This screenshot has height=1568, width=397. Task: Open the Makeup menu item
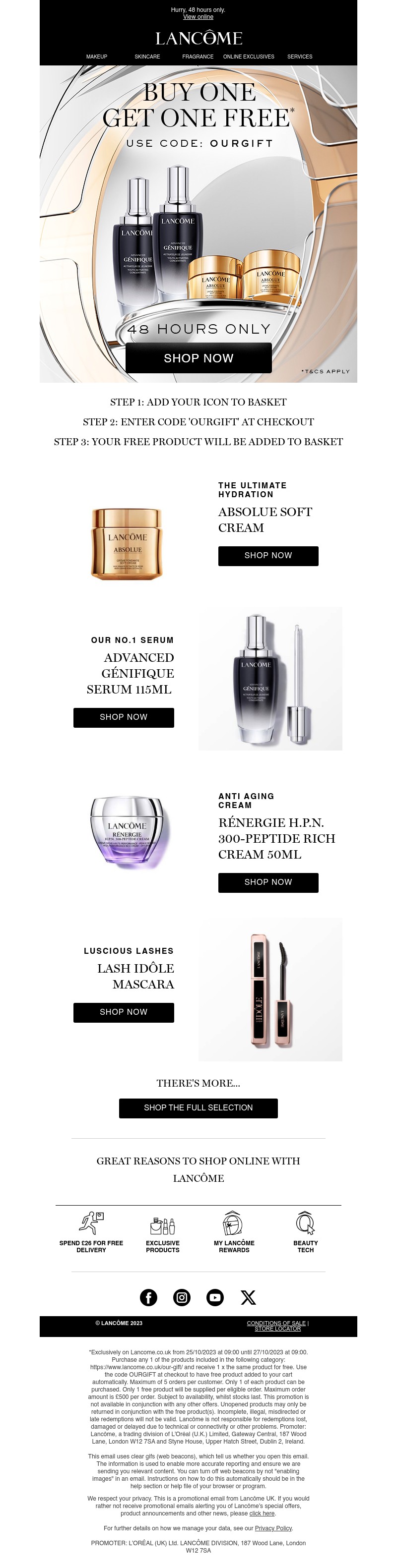point(96,57)
